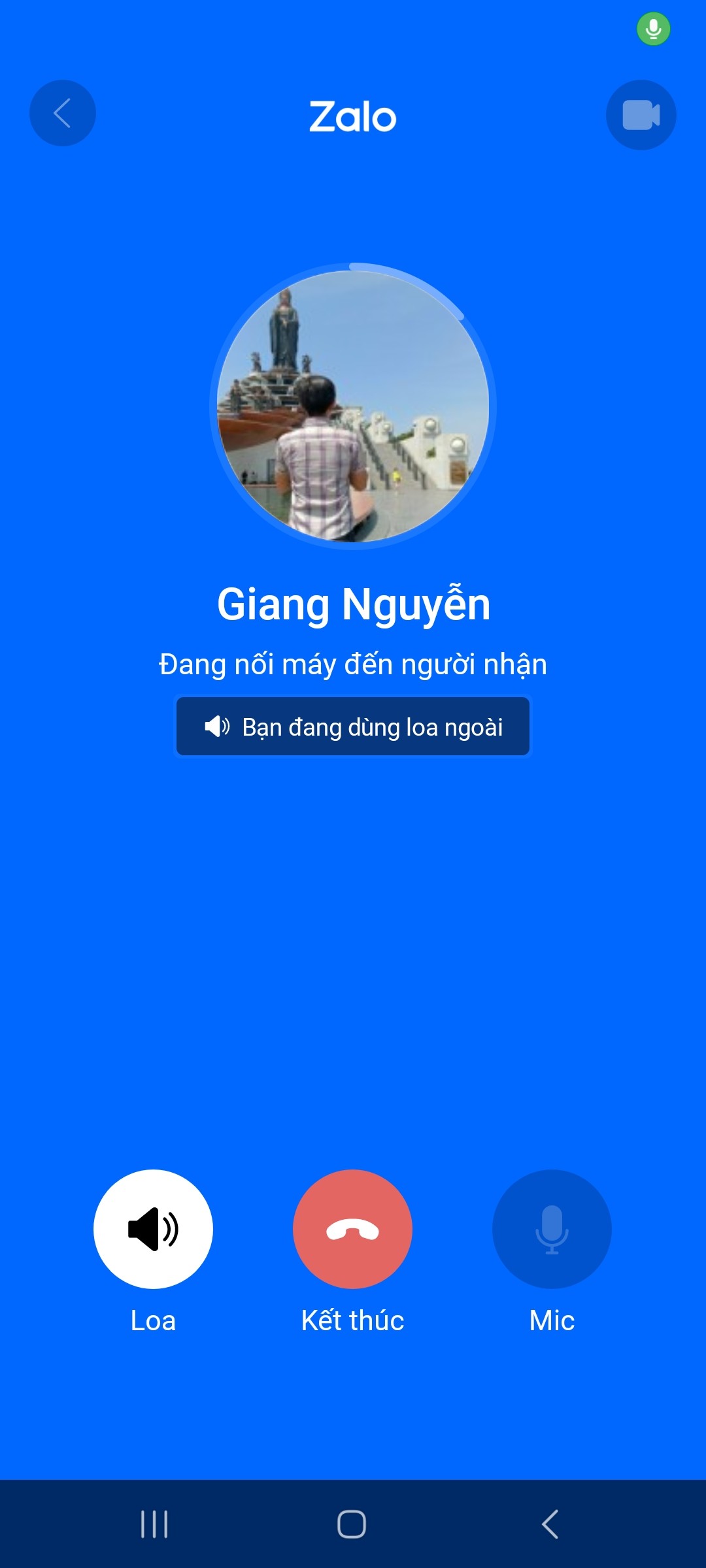Image resolution: width=706 pixels, height=1568 pixels.
Task: Go to the phone home screen
Action: (352, 1524)
